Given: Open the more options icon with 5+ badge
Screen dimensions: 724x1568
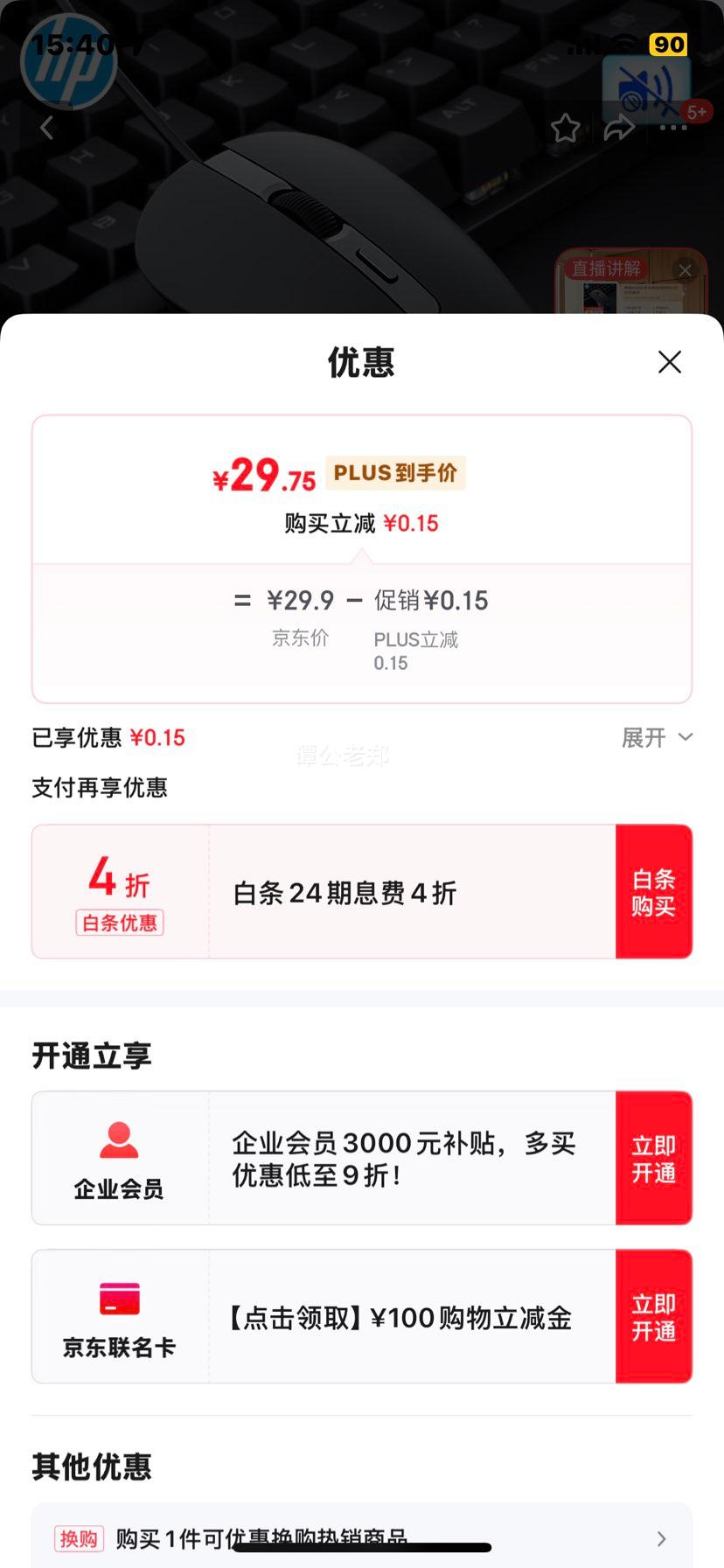Looking at the screenshot, I should (x=673, y=127).
